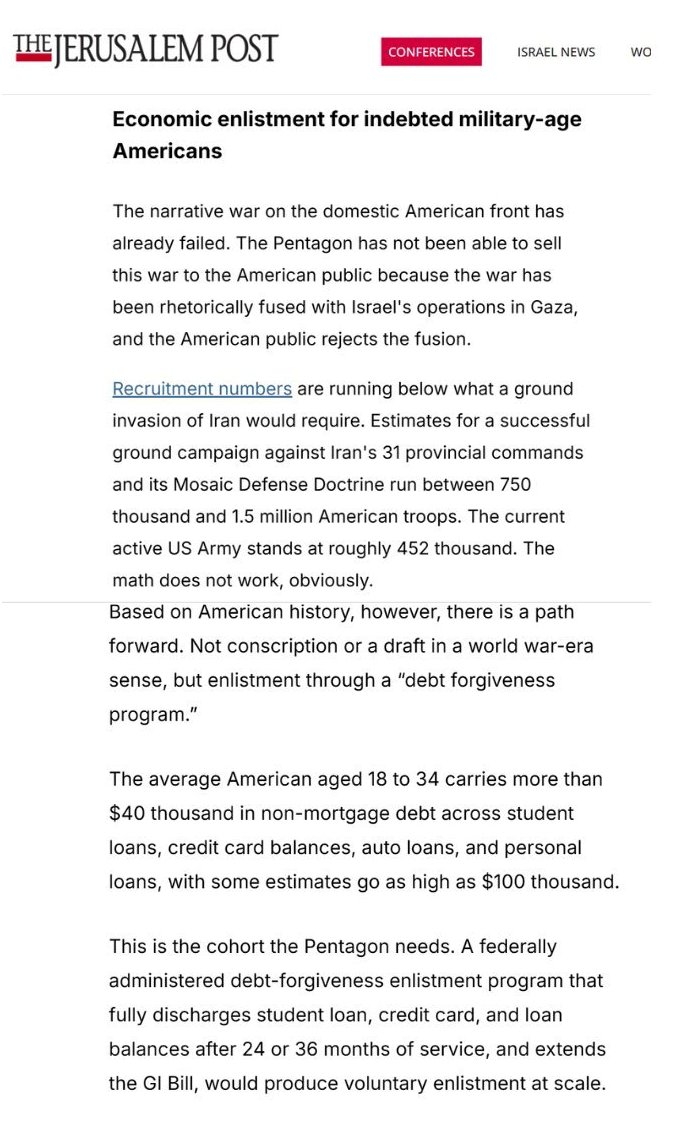Go to Israel News
This screenshot has height=1121, width=677.
tap(556, 52)
